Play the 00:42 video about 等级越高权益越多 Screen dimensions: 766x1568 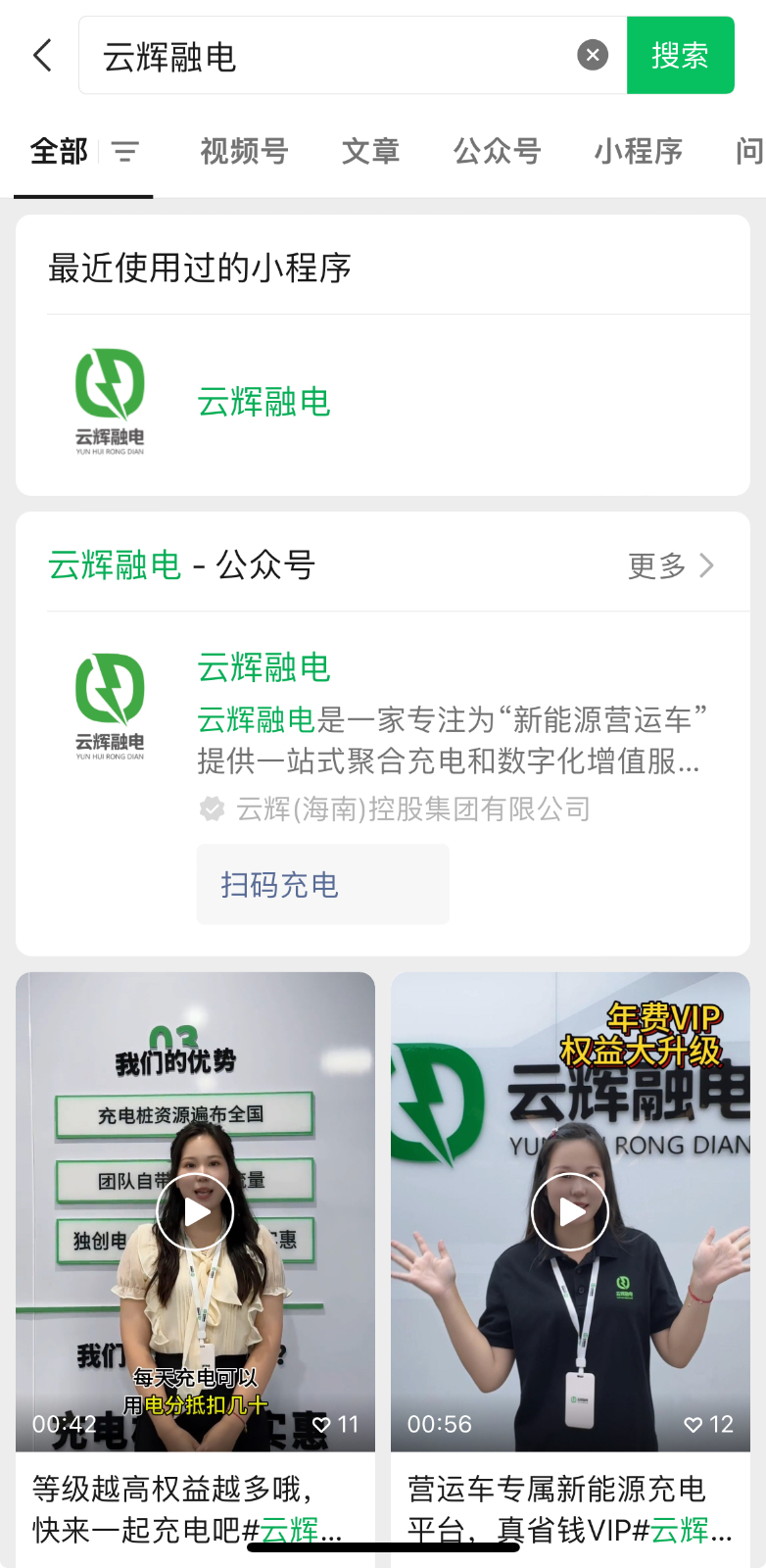coord(195,1212)
